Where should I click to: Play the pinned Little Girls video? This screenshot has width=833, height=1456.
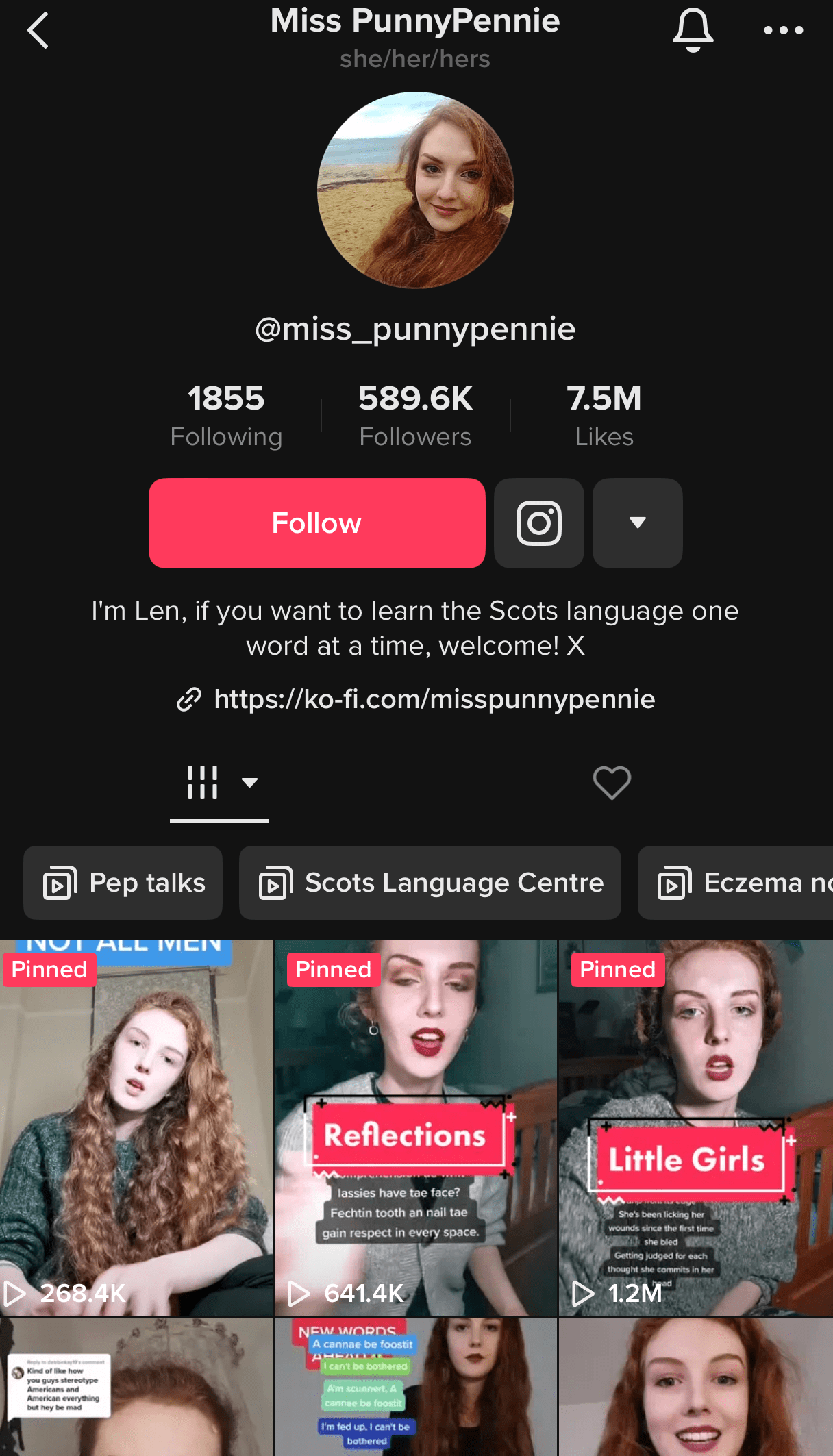[695, 1127]
